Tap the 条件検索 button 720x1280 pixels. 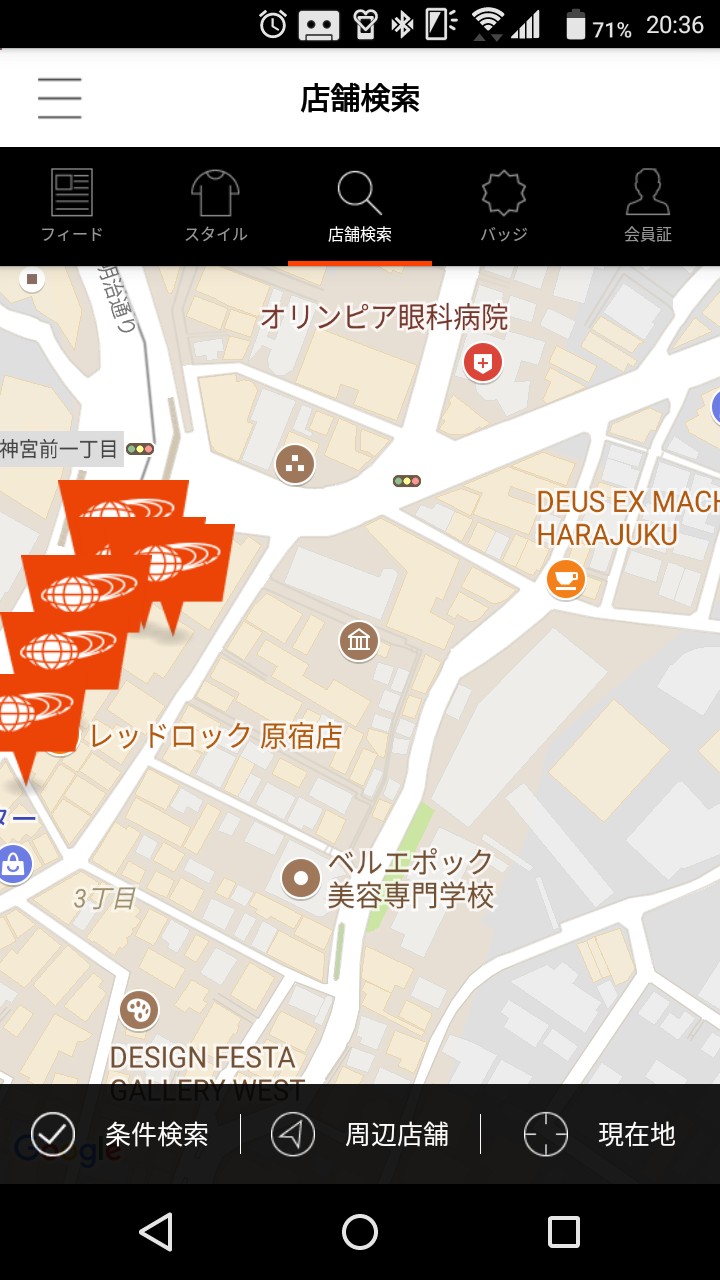(x=120, y=1134)
